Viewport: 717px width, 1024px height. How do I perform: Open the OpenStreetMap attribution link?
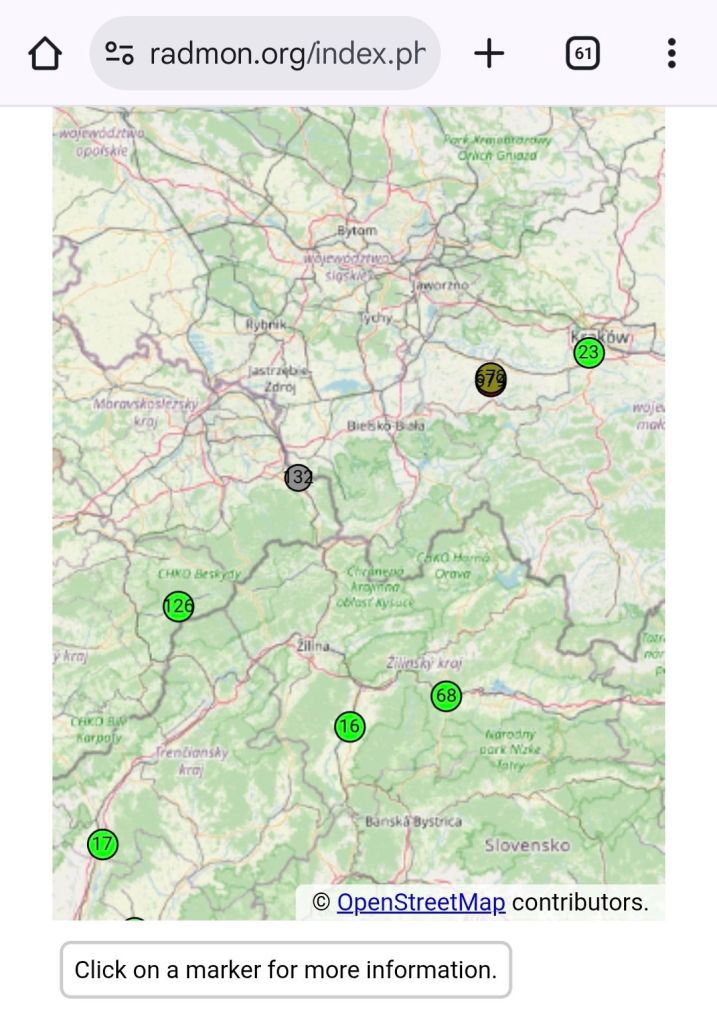click(420, 903)
